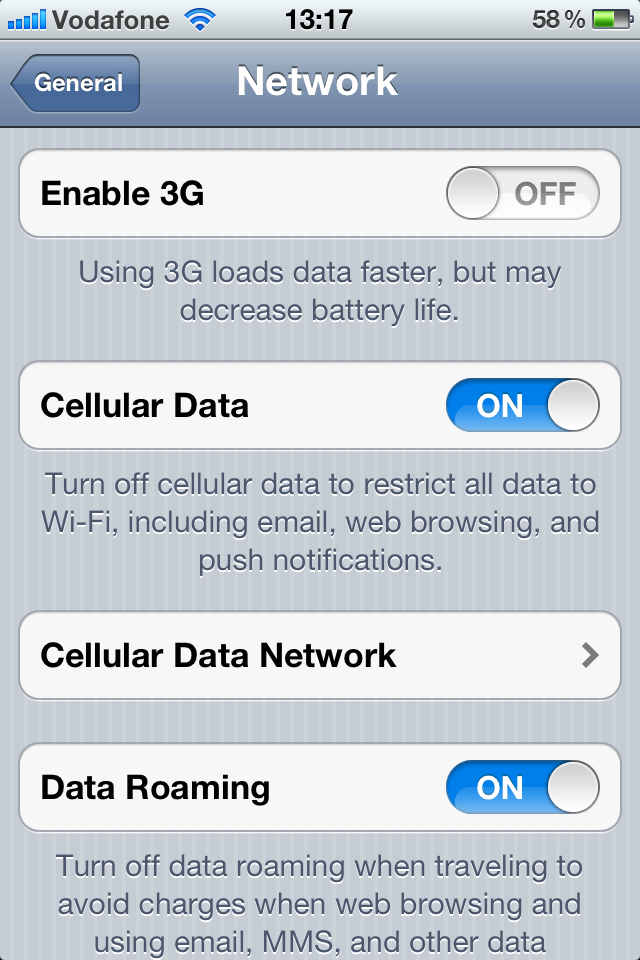
Task: Turn off Cellular Data
Action: [x=522, y=405]
